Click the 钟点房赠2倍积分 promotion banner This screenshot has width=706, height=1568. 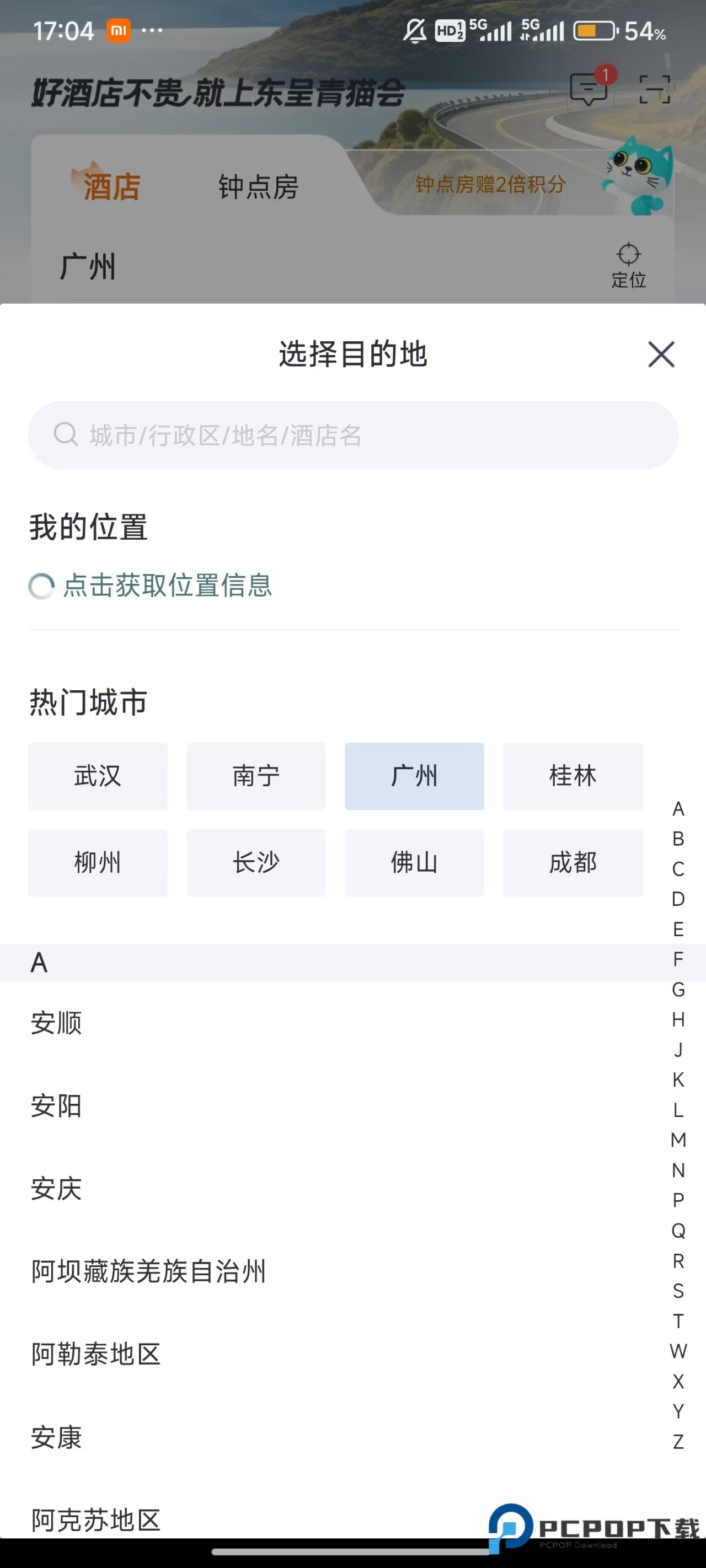(489, 186)
